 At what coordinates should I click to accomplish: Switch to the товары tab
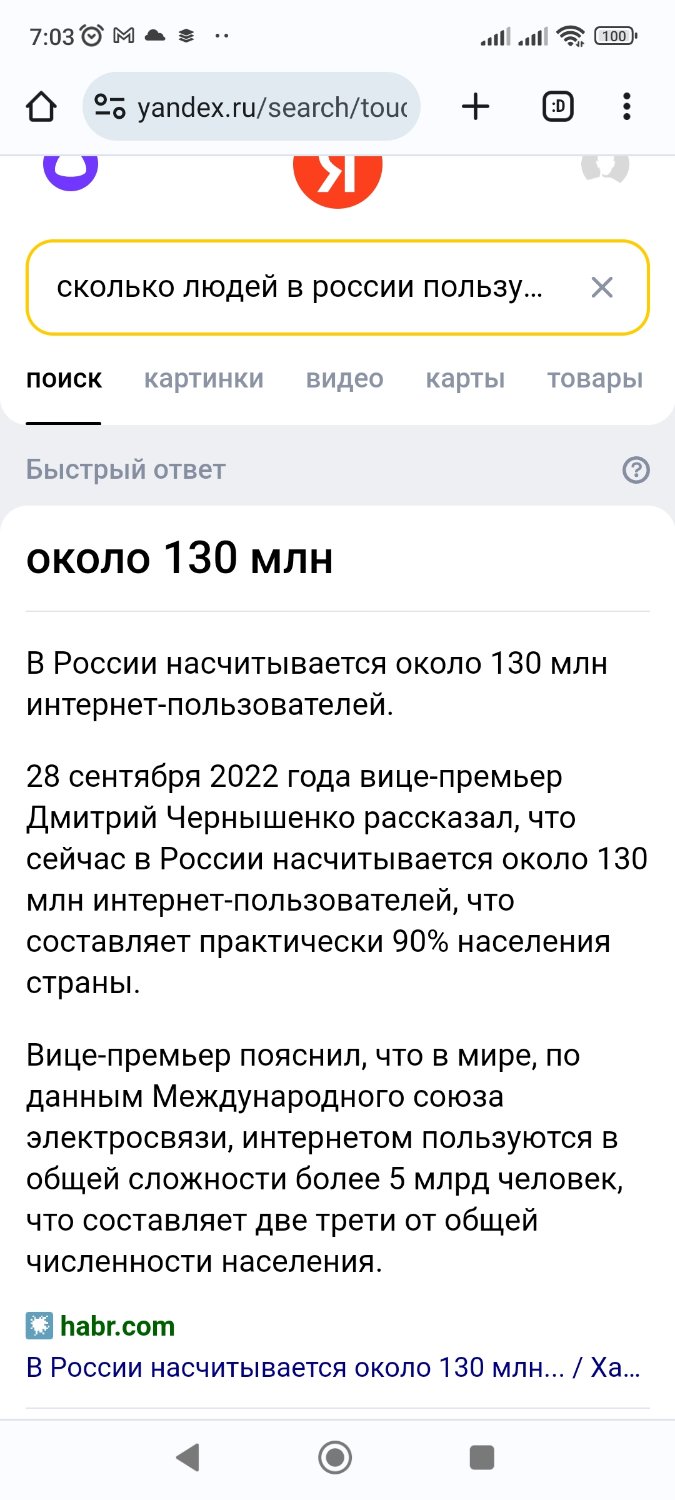pyautogui.click(x=595, y=379)
